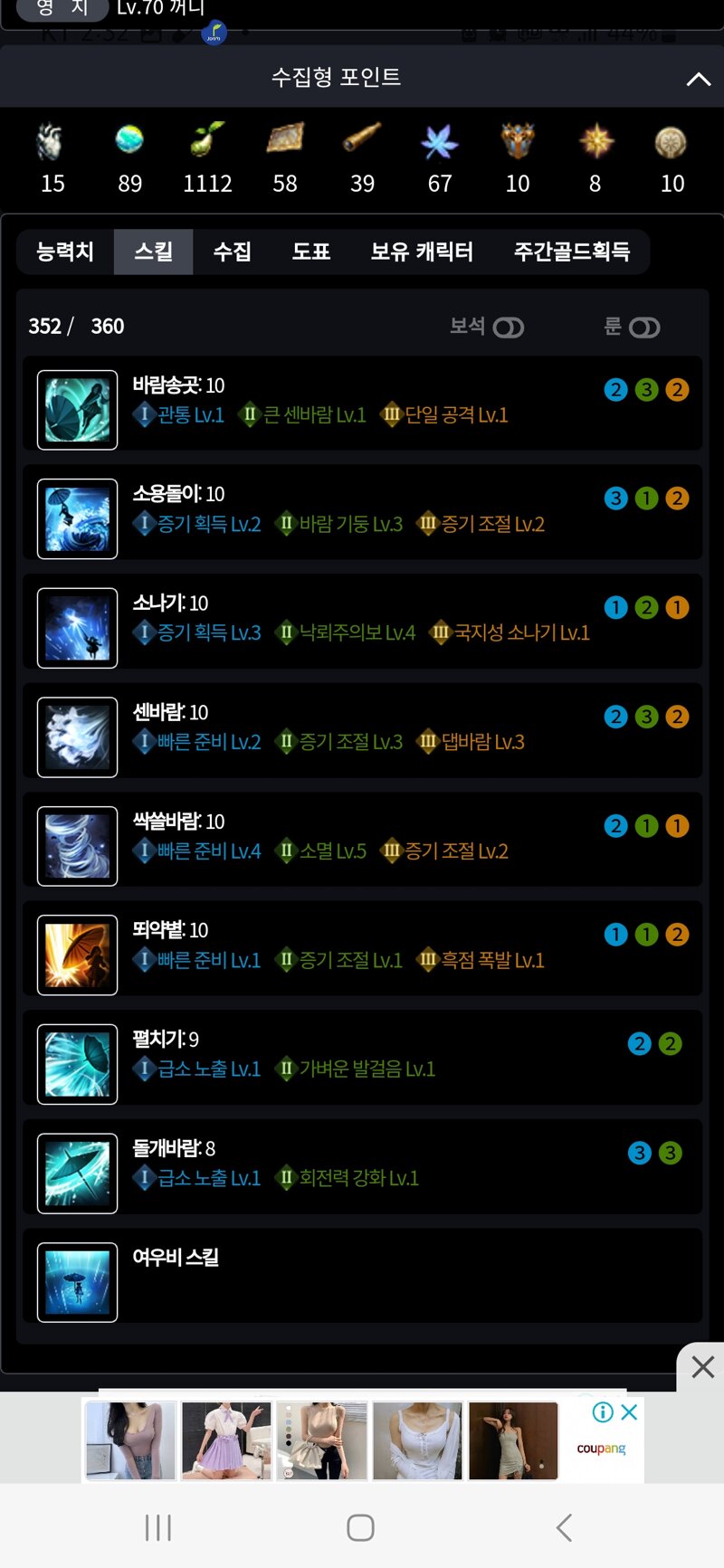Viewport: 724px width, 1568px height.
Task: Select the 스킬 tab
Action: 153,252
